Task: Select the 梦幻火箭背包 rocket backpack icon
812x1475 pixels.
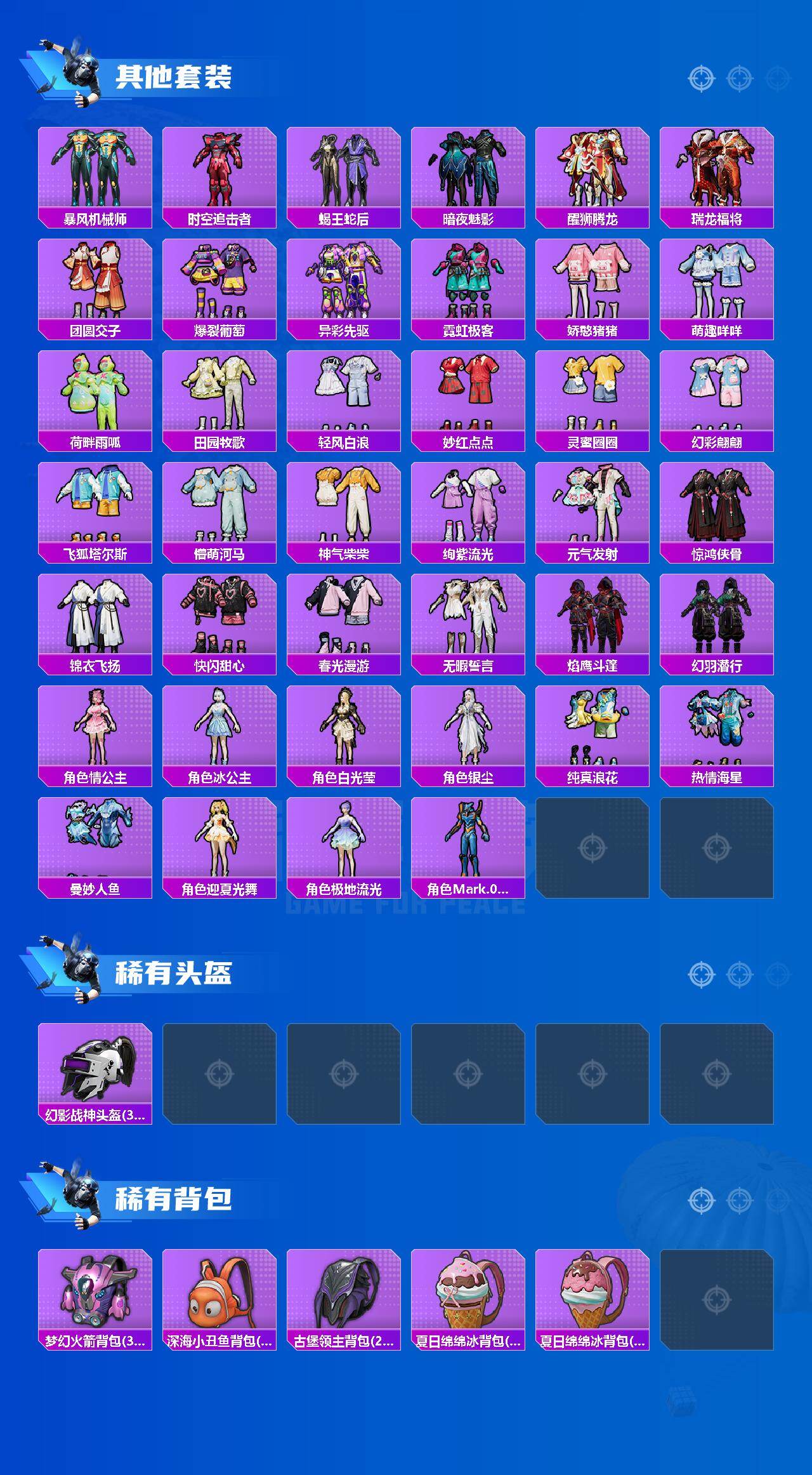Action: pos(94,1288)
